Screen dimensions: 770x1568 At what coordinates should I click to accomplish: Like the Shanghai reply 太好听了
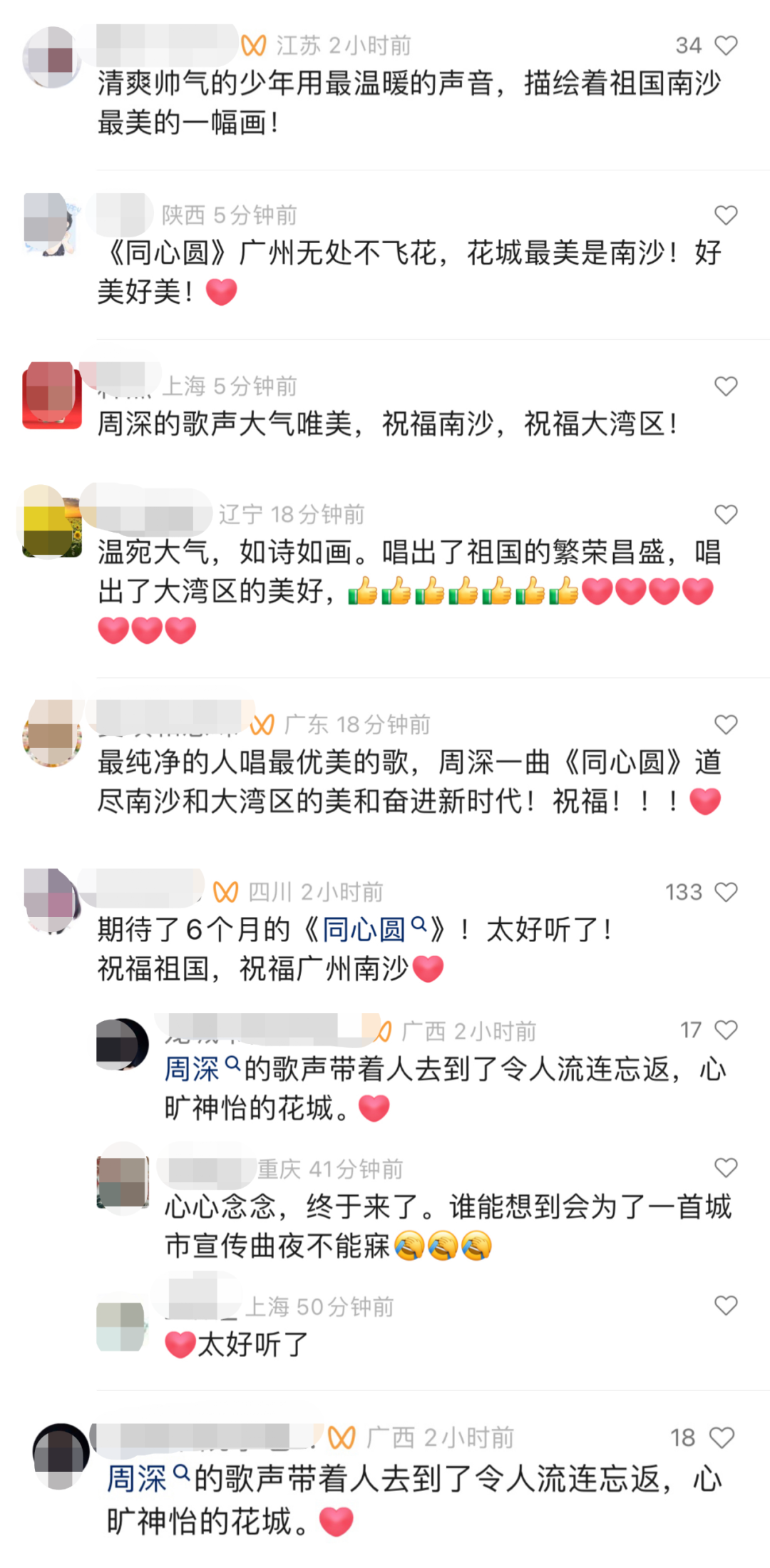(725, 1306)
